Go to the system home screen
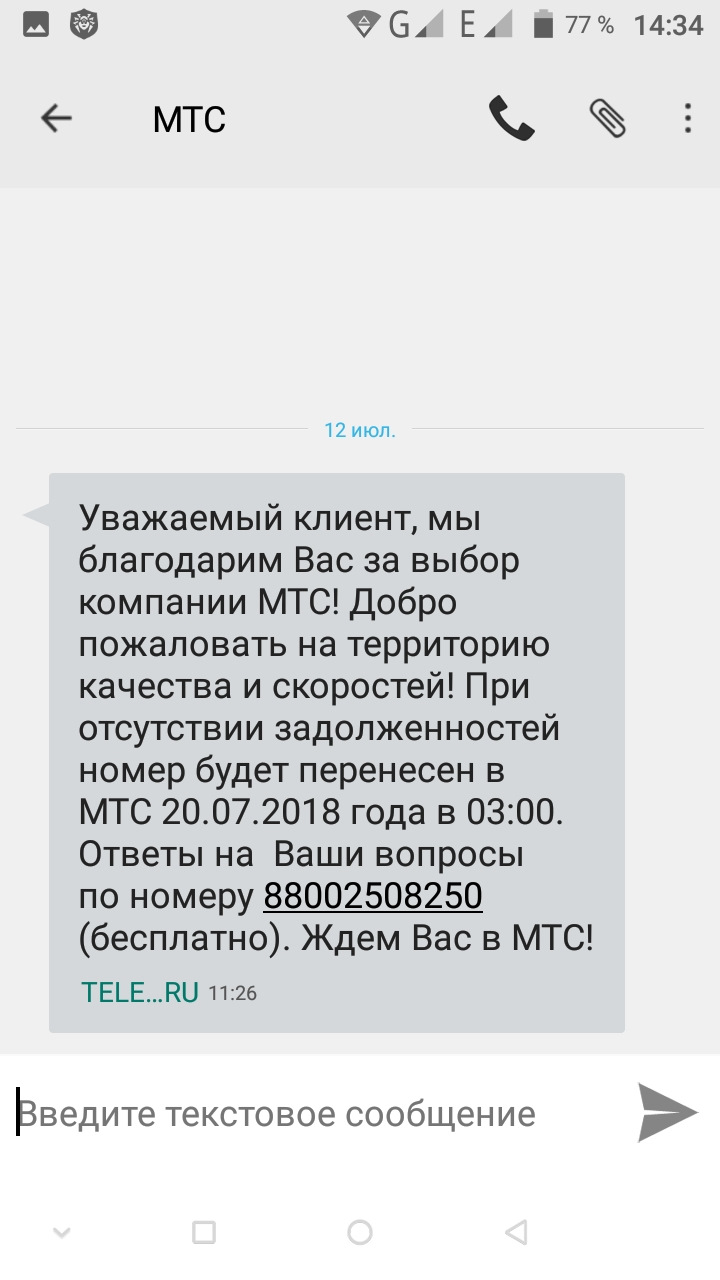 tap(360, 1232)
